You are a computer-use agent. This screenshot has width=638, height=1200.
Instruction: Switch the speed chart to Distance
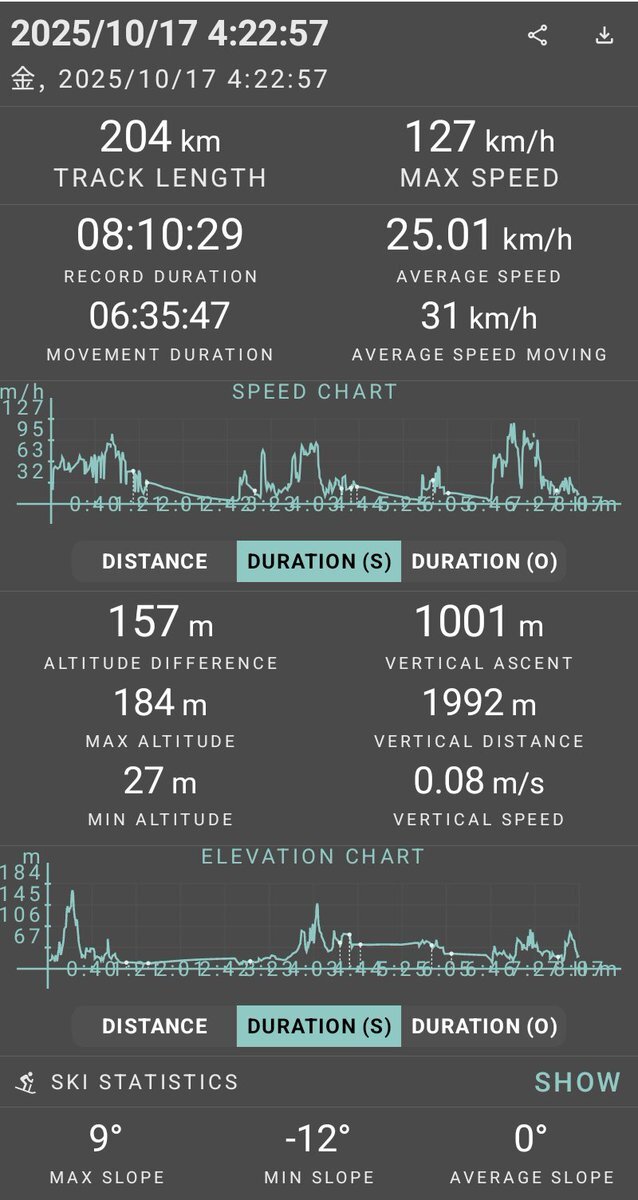tap(155, 562)
